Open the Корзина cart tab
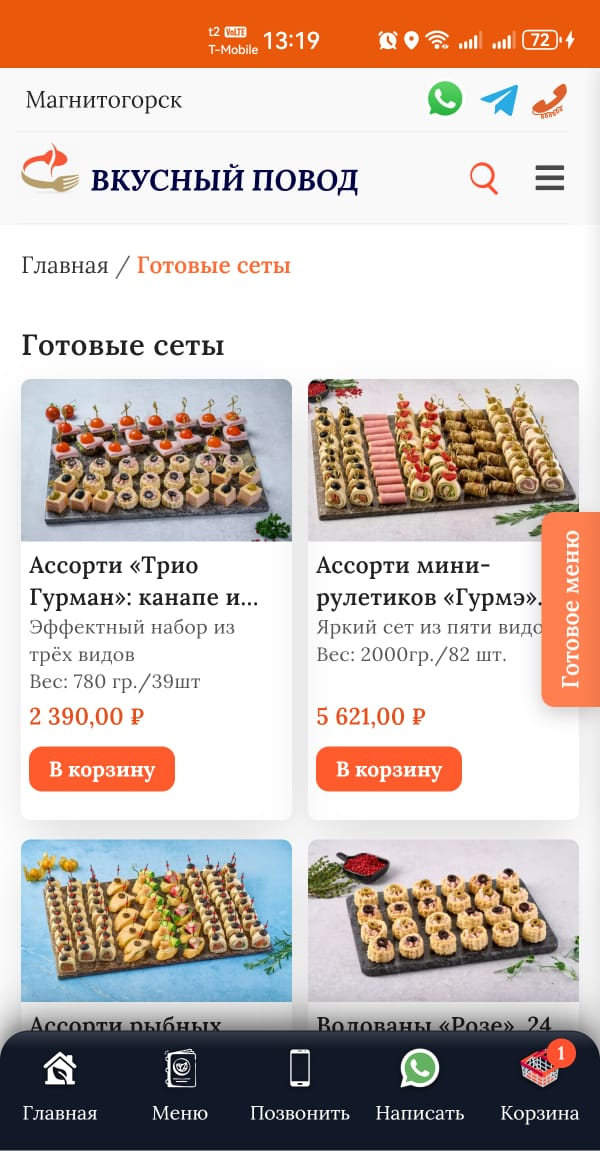 540,1086
